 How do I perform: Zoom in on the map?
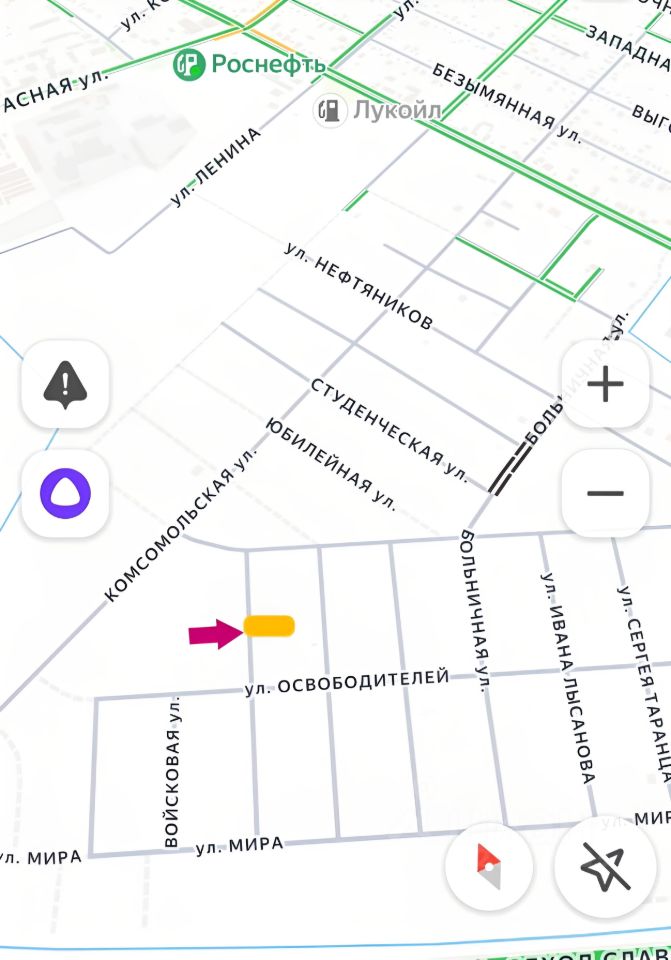(605, 385)
